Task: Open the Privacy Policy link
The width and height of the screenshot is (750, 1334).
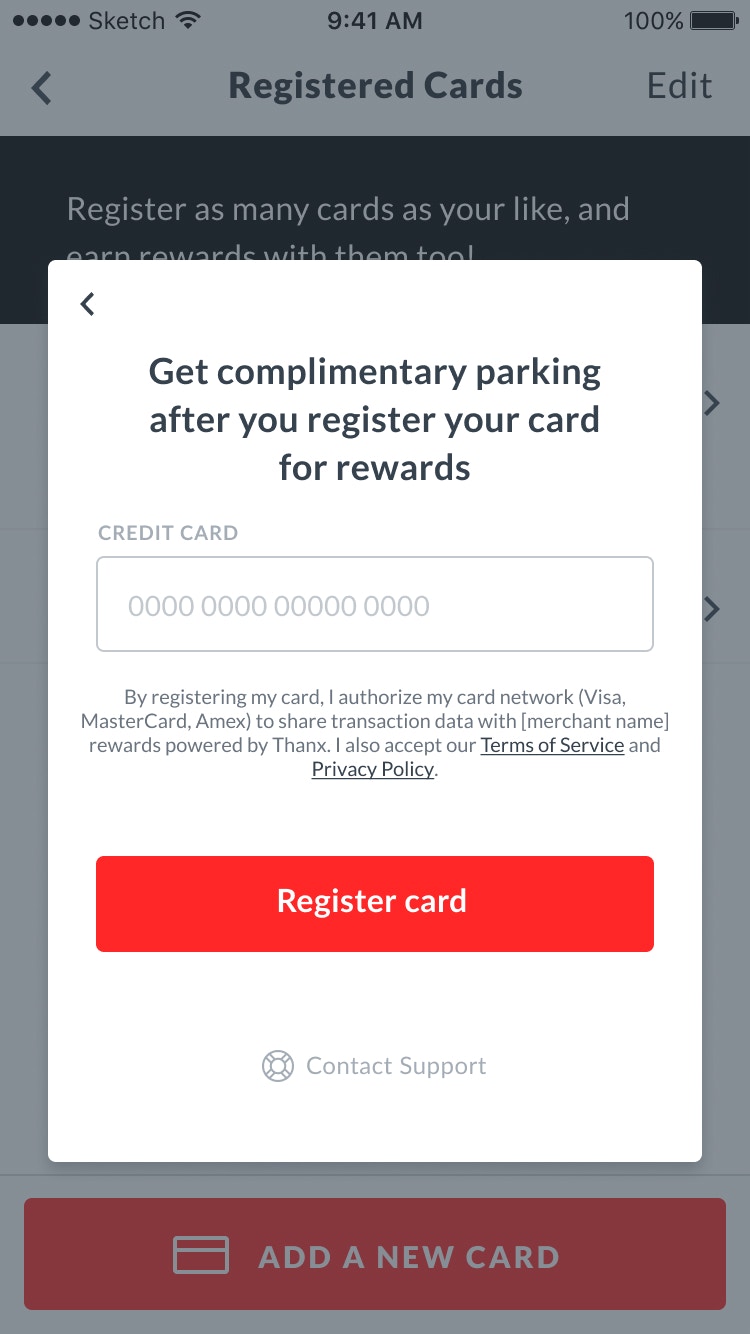Action: coord(373,769)
